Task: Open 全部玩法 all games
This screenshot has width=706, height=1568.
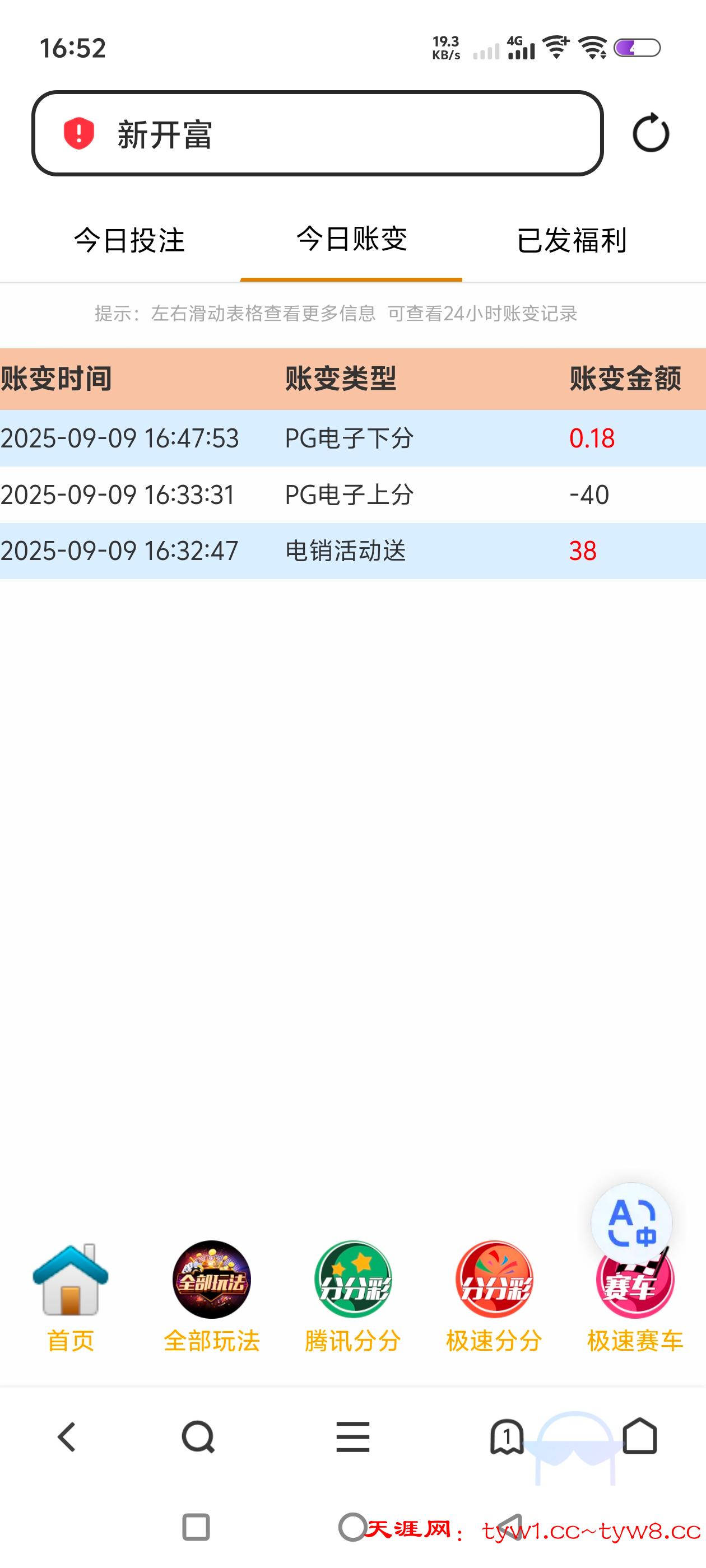Action: 211,1296
